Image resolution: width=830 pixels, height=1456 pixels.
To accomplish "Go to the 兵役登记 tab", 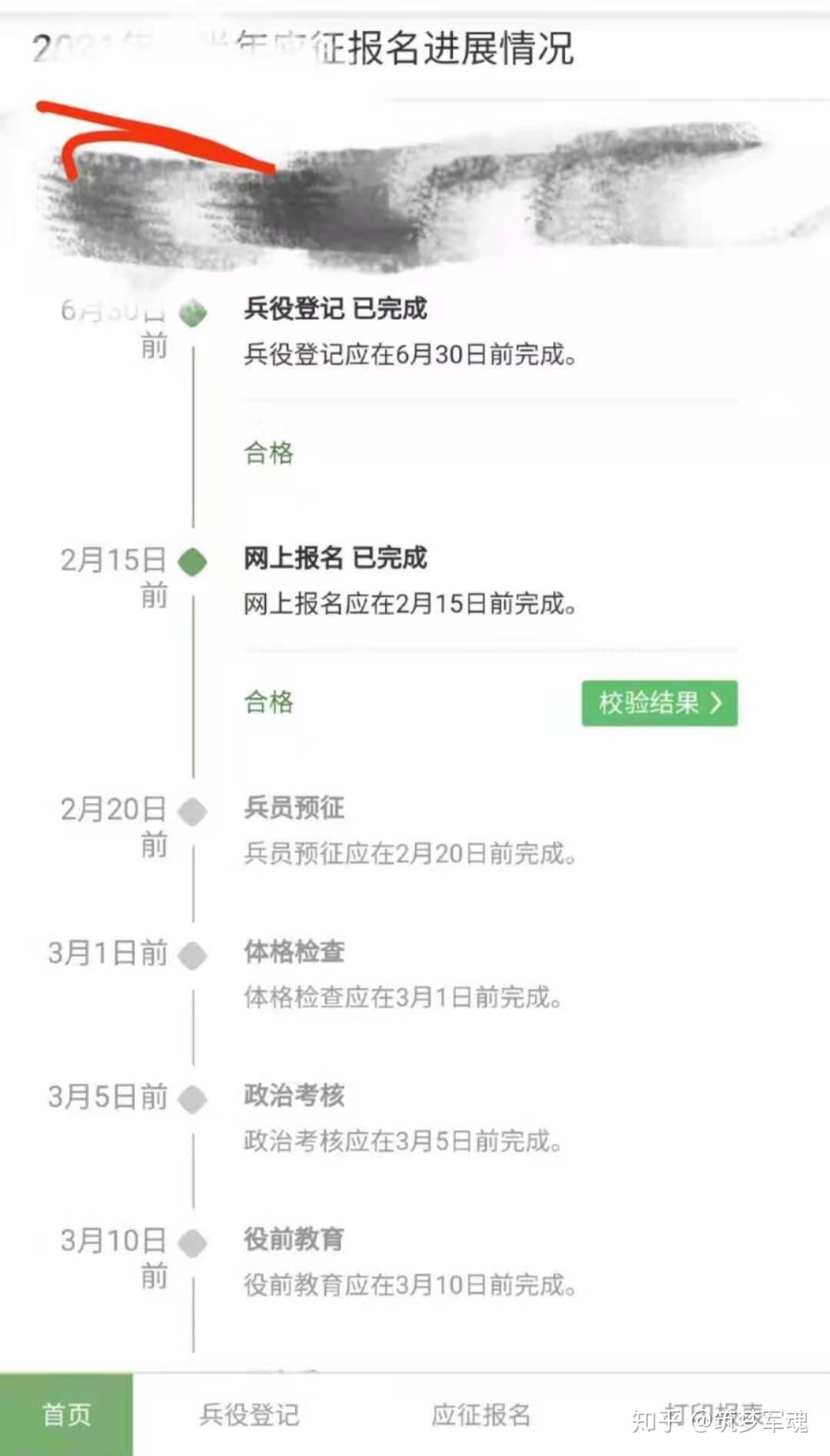I will tap(249, 1414).
